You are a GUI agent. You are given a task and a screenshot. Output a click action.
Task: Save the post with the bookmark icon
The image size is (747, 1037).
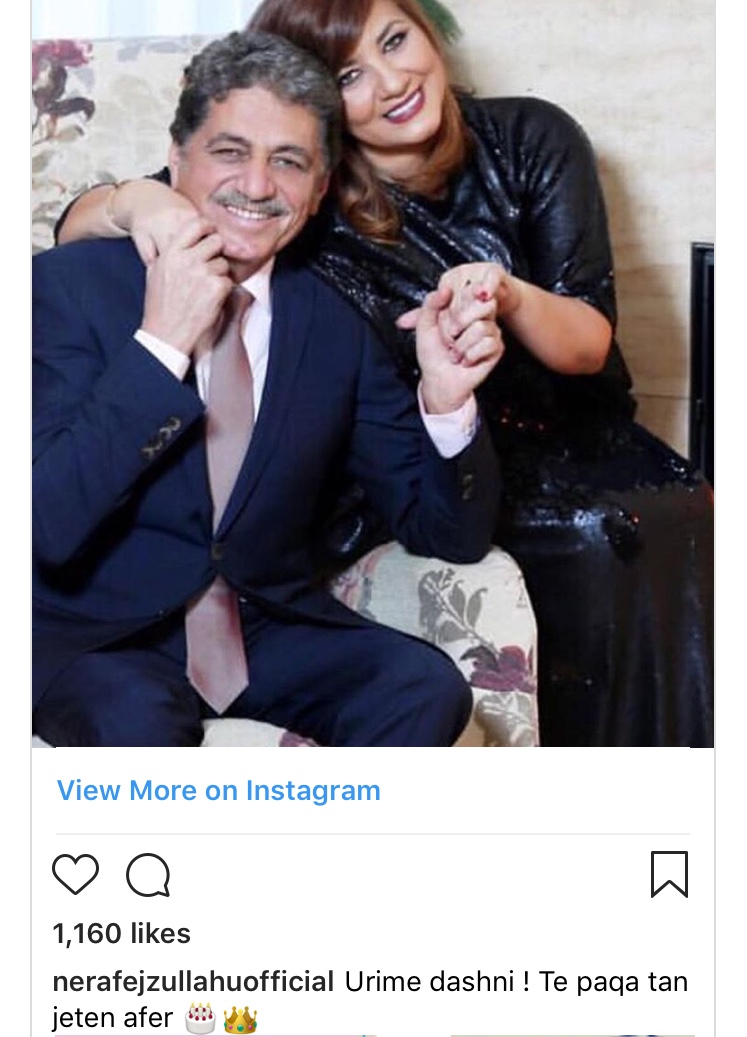click(669, 874)
